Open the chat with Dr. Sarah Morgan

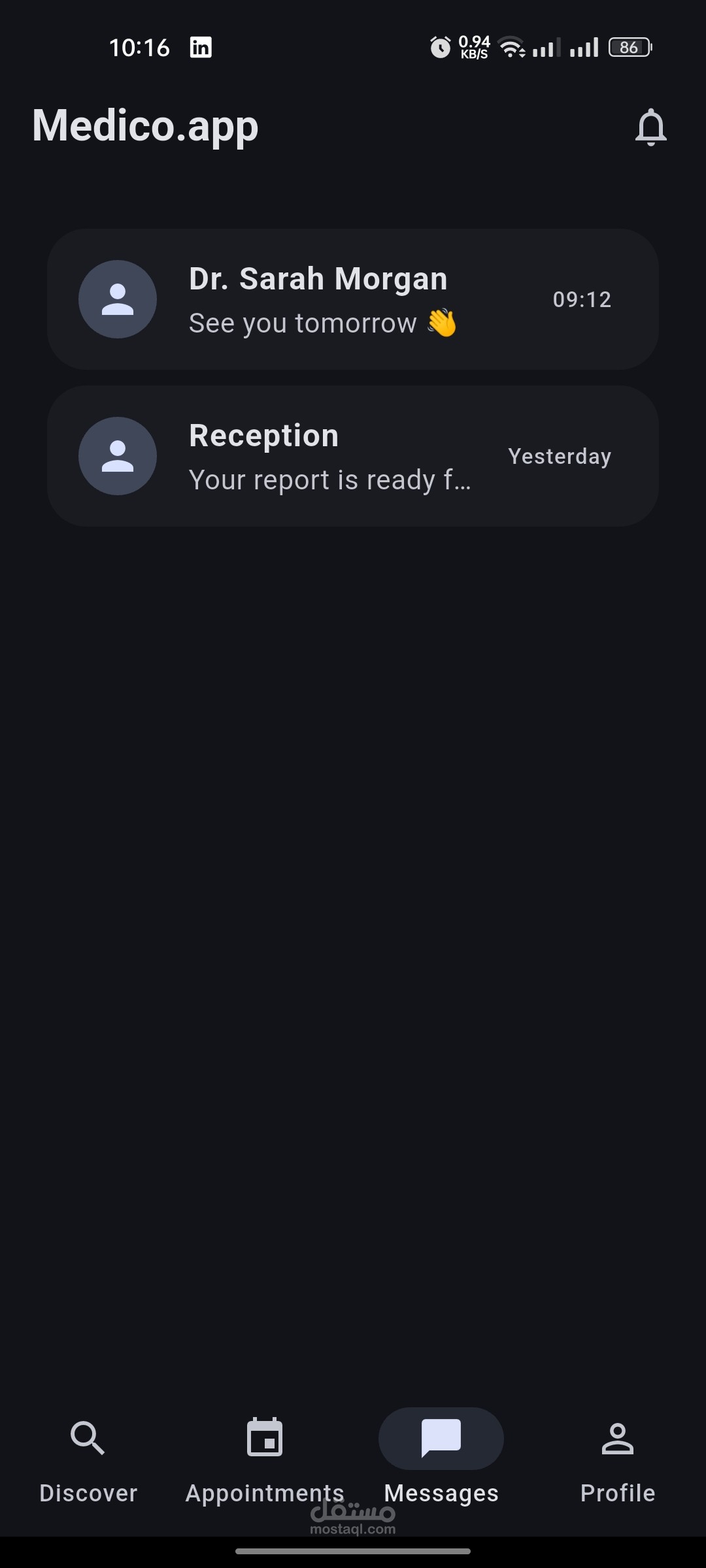(353, 299)
